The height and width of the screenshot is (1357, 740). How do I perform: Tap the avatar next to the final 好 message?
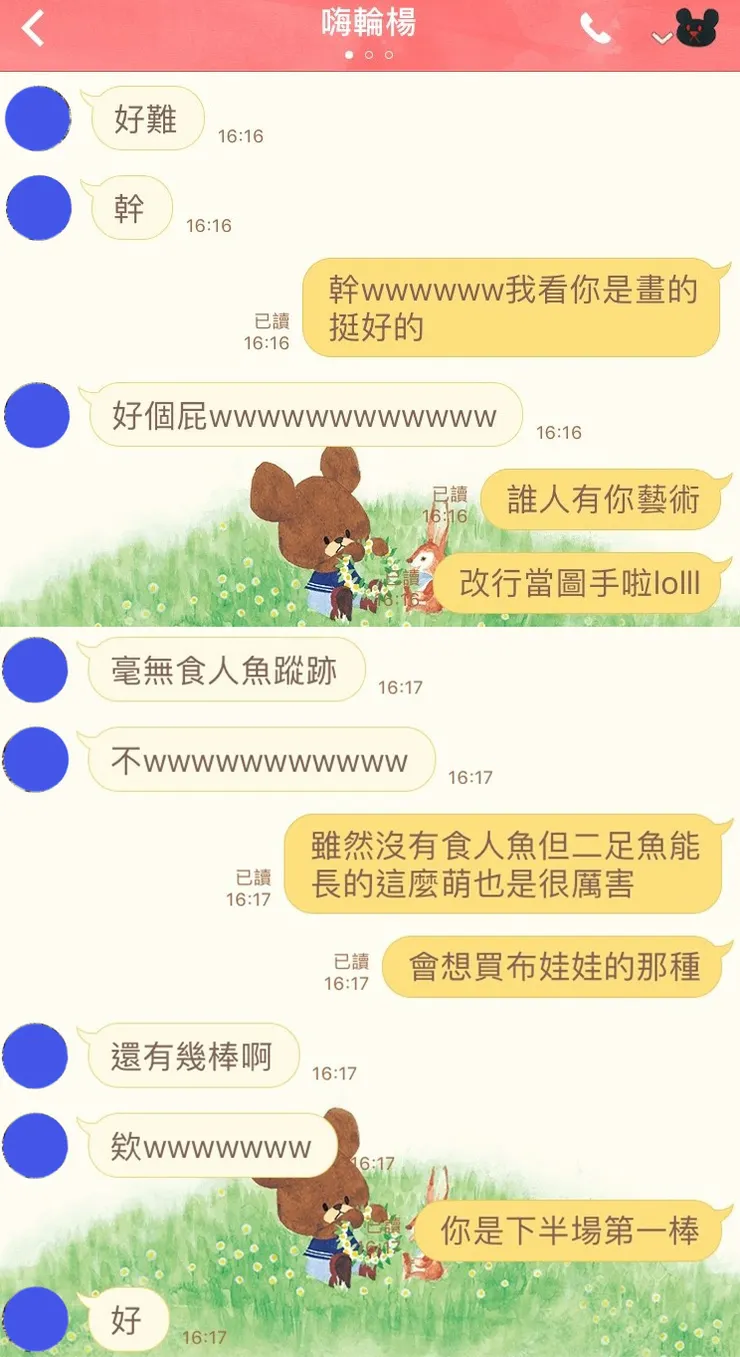(38, 1319)
